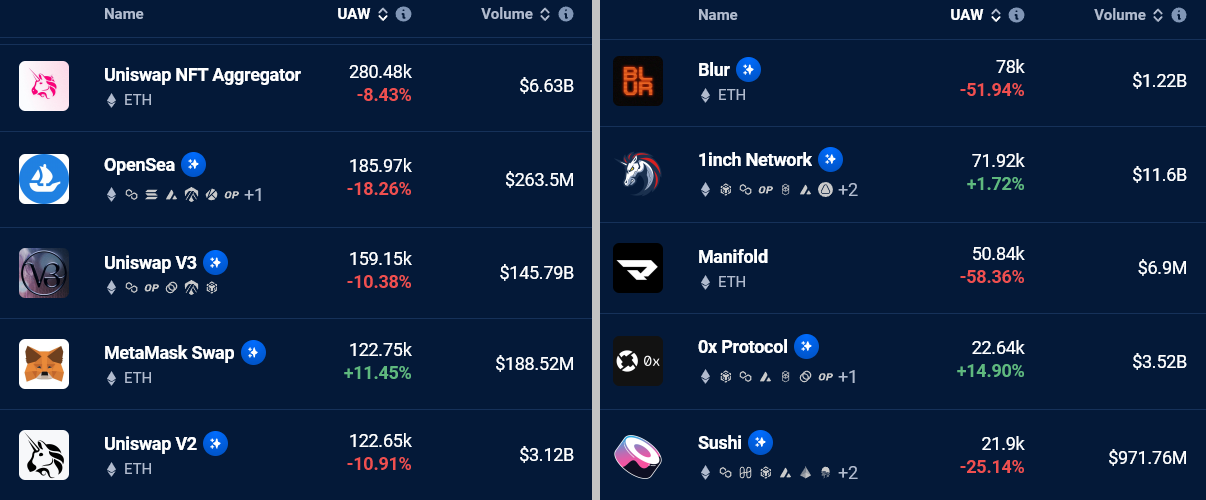The width and height of the screenshot is (1206, 500).
Task: Open the Uniswap NFT Aggregator row
Action: click(202, 75)
